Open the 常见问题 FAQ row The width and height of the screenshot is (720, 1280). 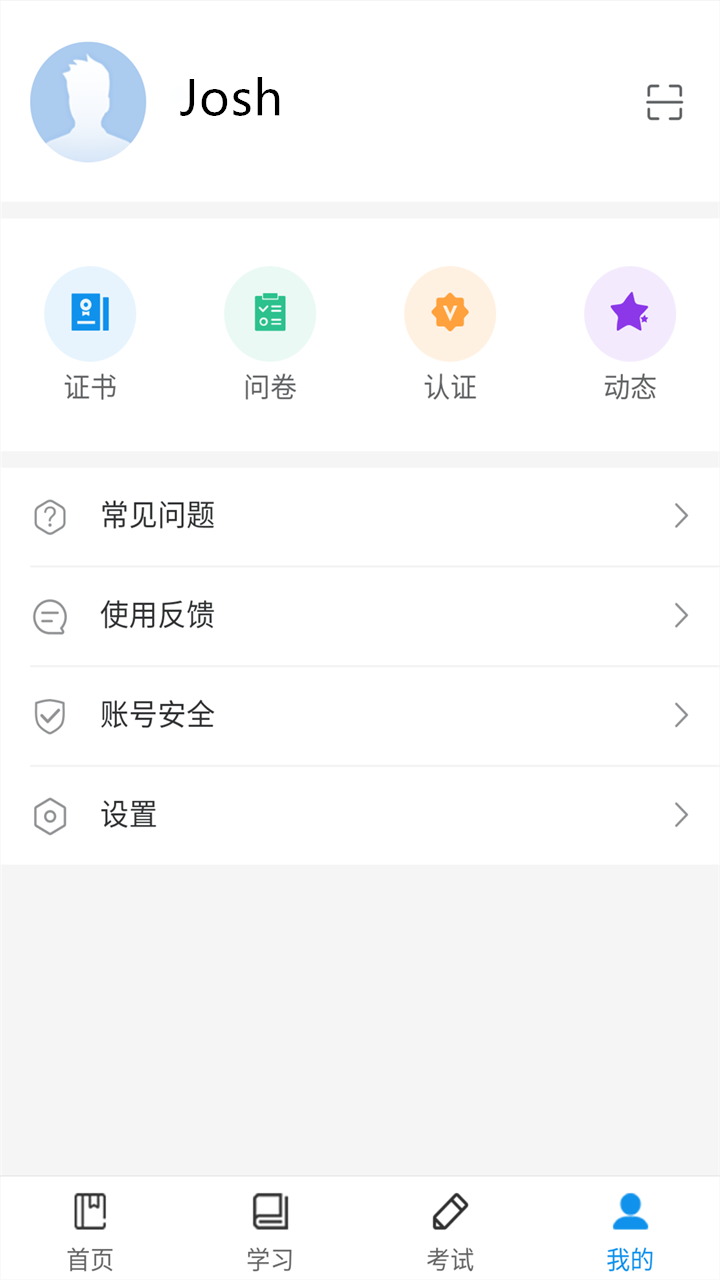point(360,516)
